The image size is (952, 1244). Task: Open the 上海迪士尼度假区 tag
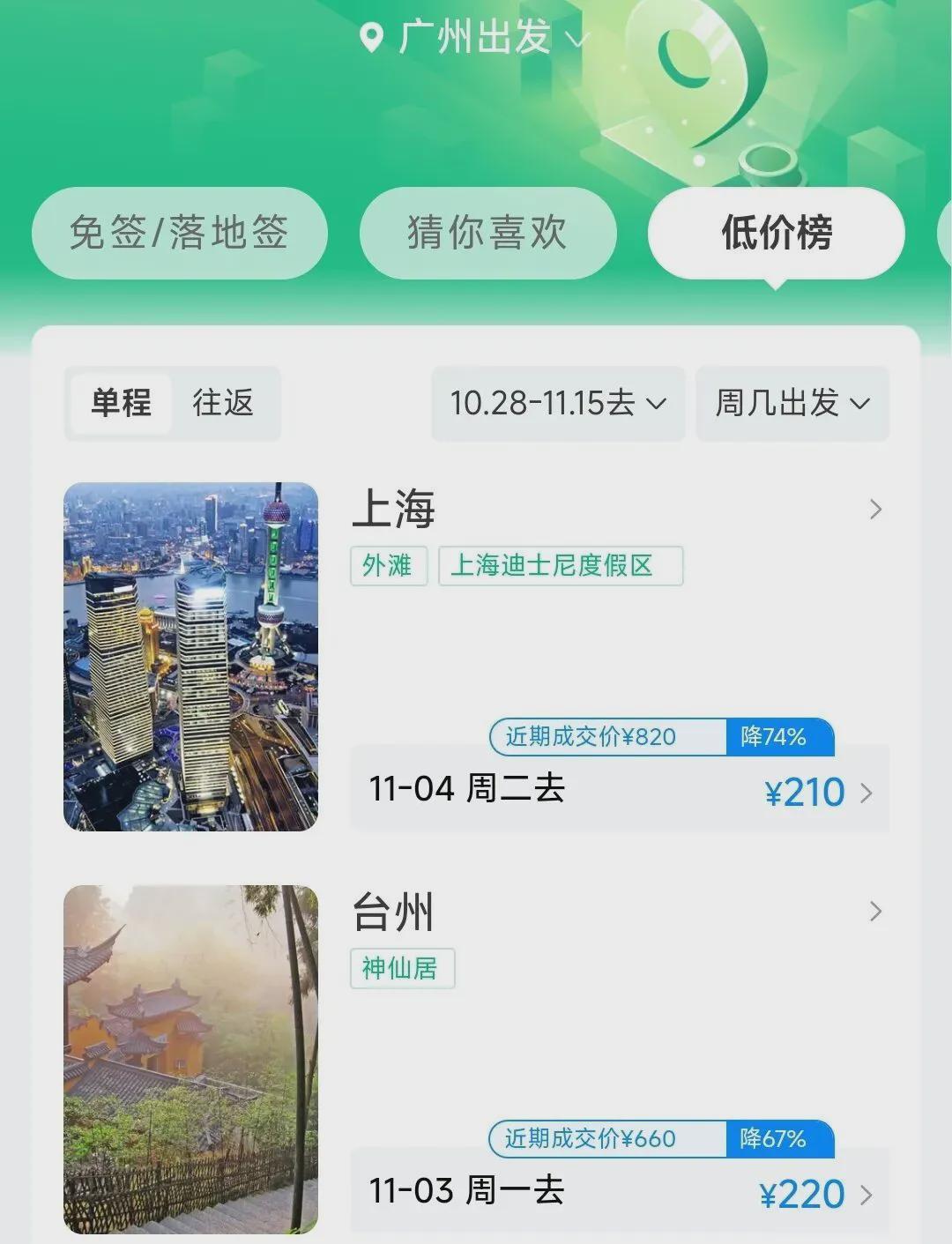point(560,567)
